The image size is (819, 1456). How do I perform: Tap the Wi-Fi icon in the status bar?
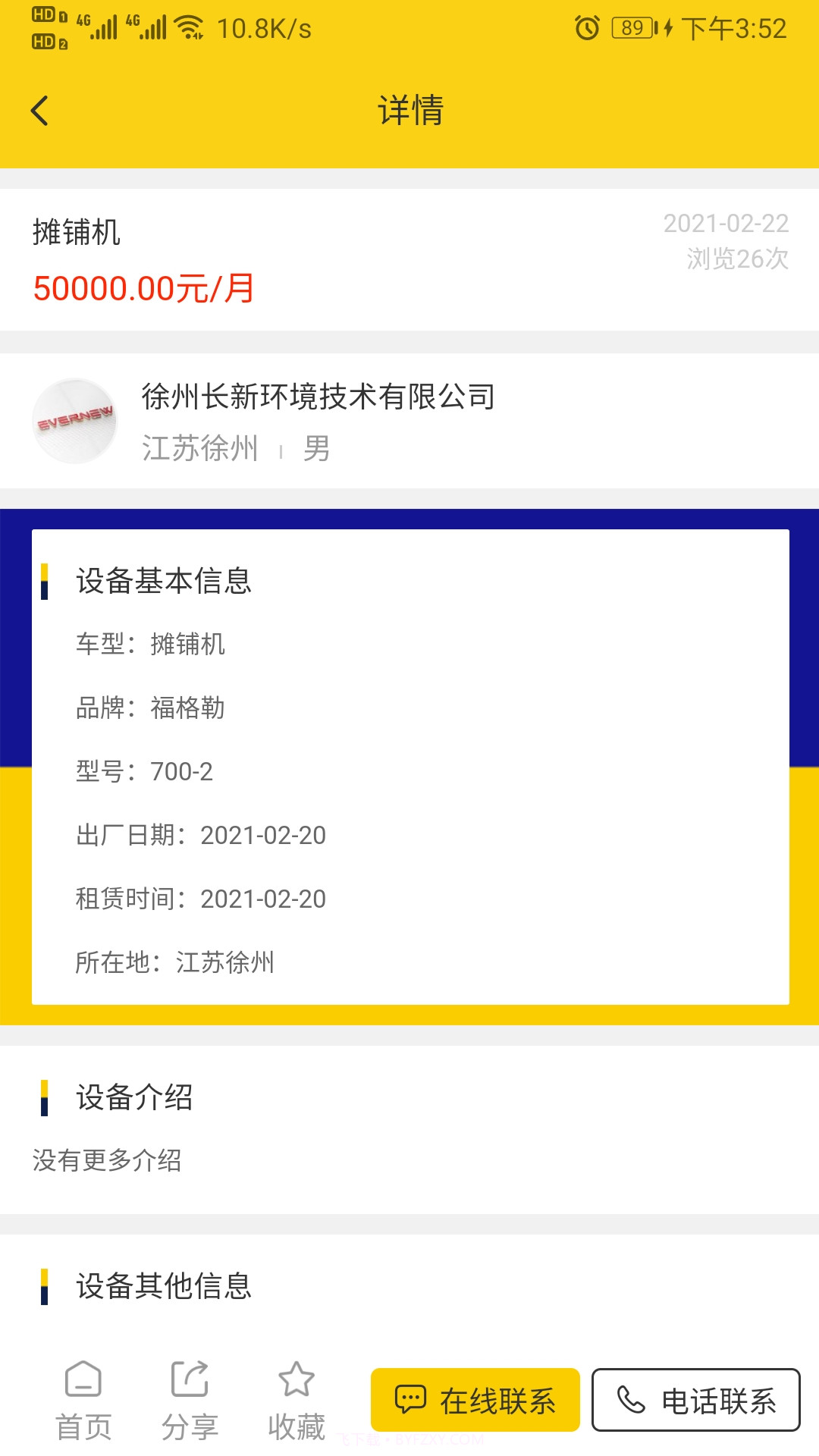point(188,25)
